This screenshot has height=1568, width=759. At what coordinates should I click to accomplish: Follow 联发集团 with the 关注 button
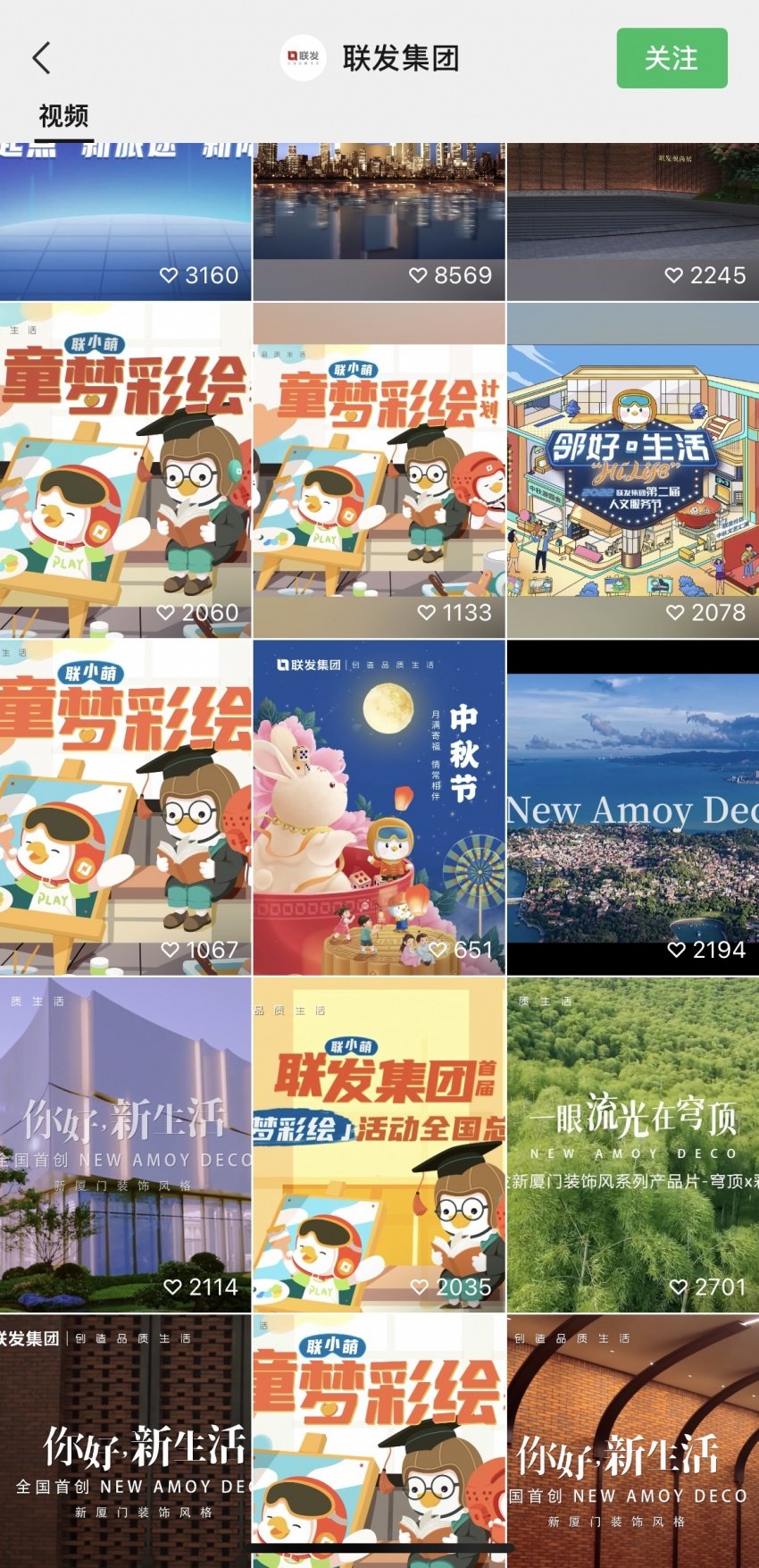click(x=671, y=58)
